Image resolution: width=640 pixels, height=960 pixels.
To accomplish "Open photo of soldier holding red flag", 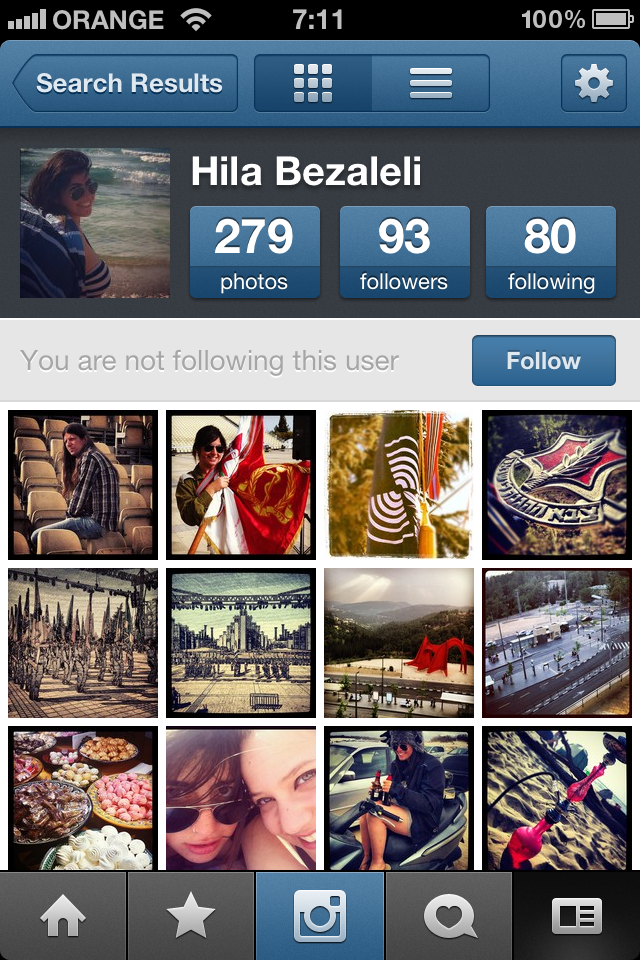I will tap(241, 485).
